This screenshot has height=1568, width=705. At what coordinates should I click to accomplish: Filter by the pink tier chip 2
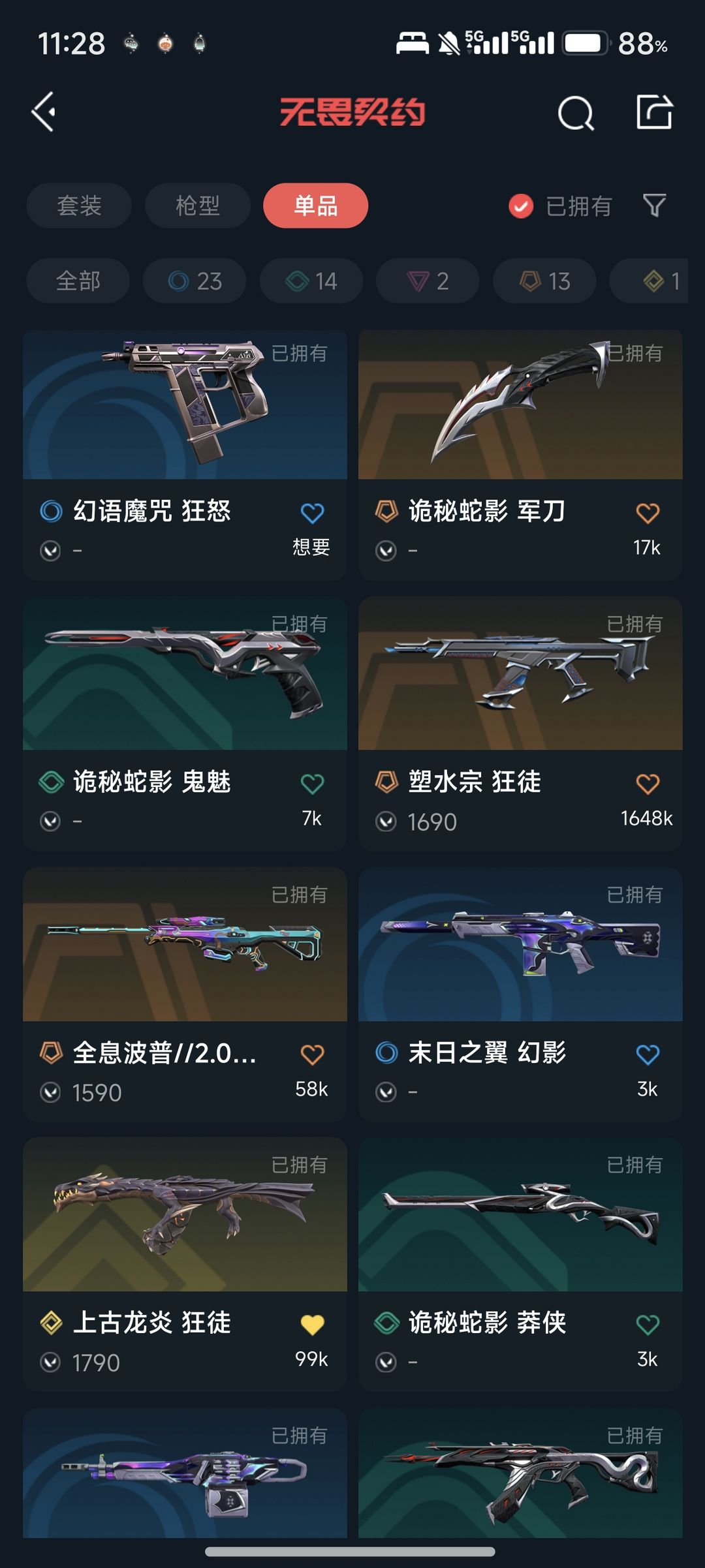[x=428, y=281]
